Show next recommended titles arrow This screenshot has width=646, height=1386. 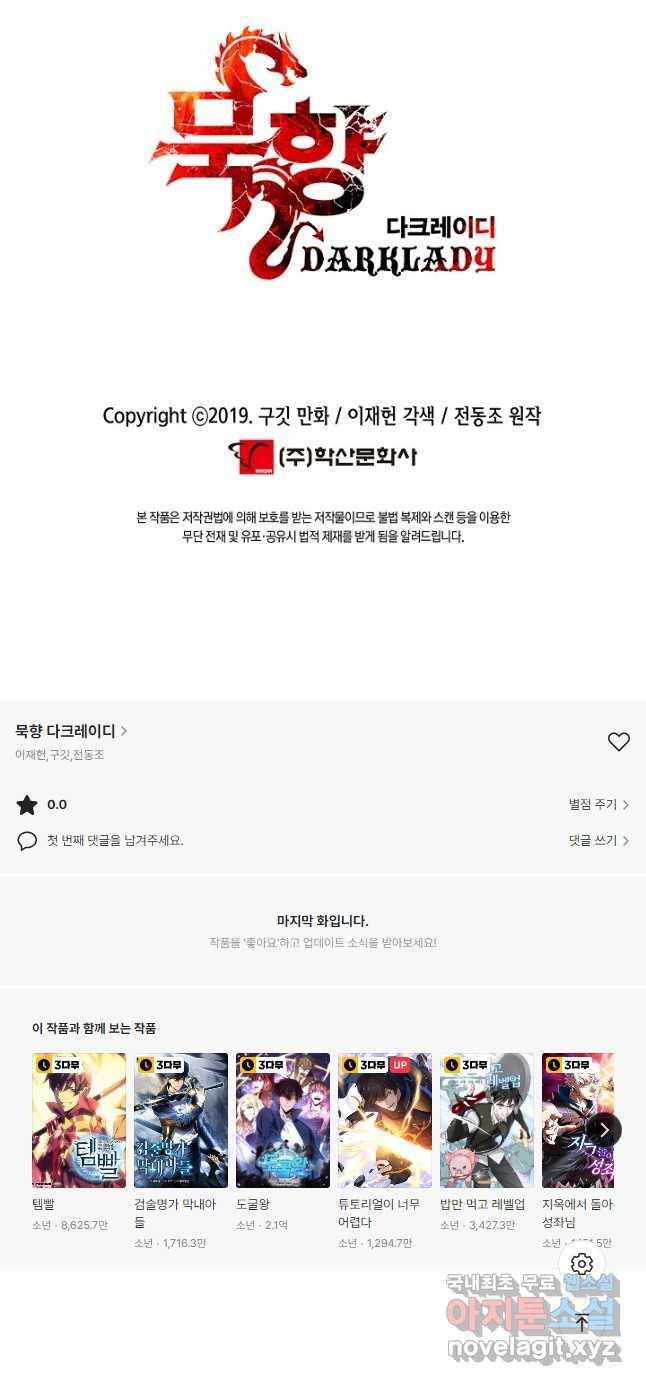(604, 1130)
